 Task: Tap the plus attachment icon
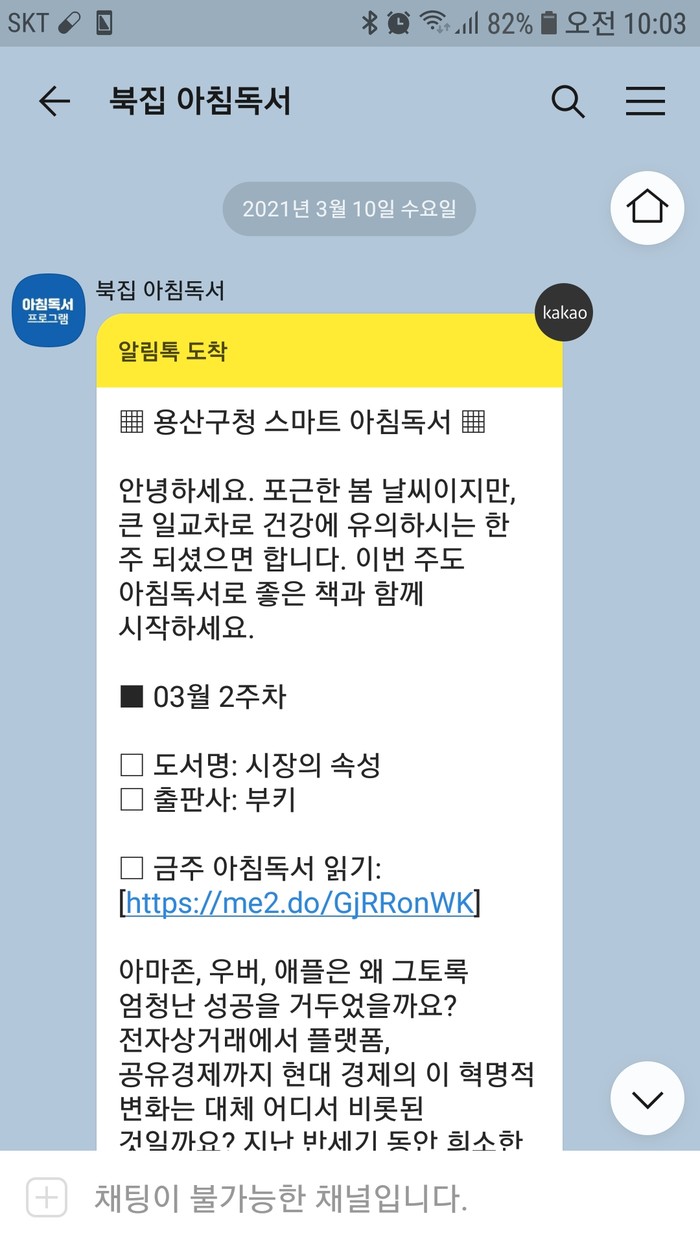tap(47, 1197)
